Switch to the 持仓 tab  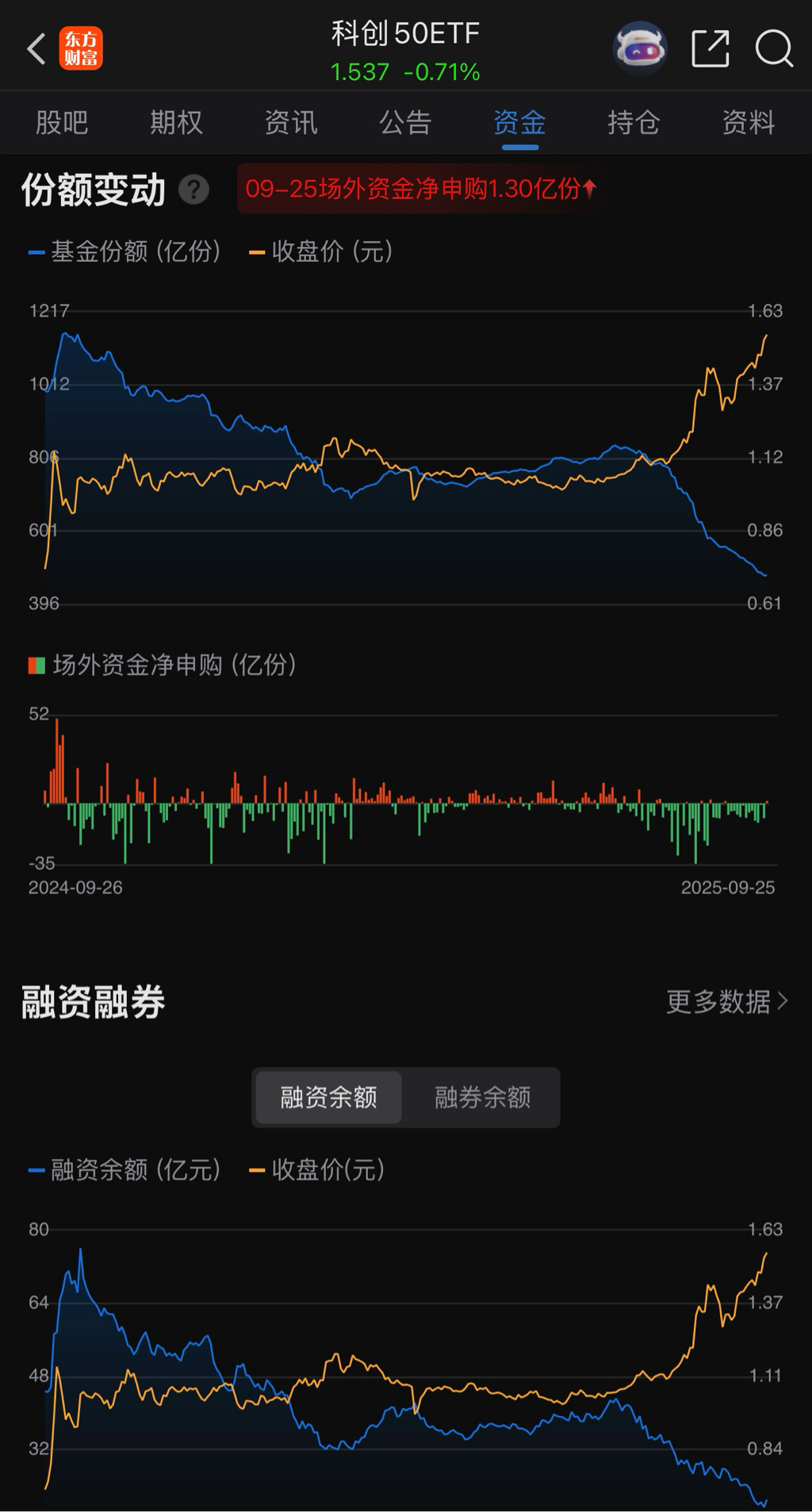(634, 123)
